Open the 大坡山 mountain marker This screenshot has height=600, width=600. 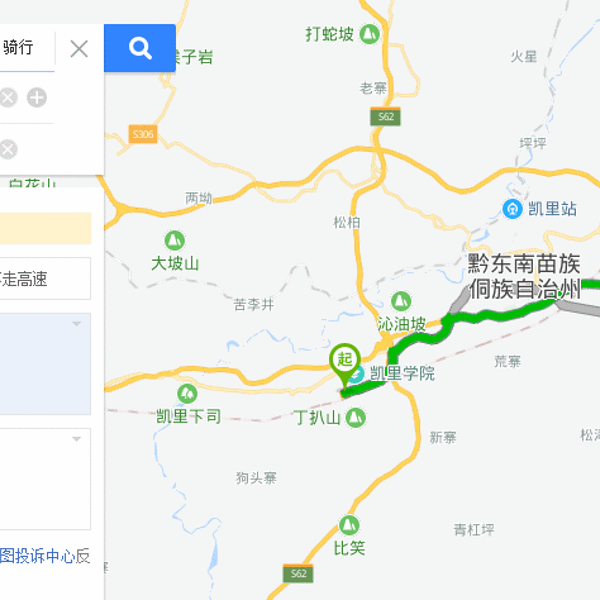(175, 241)
